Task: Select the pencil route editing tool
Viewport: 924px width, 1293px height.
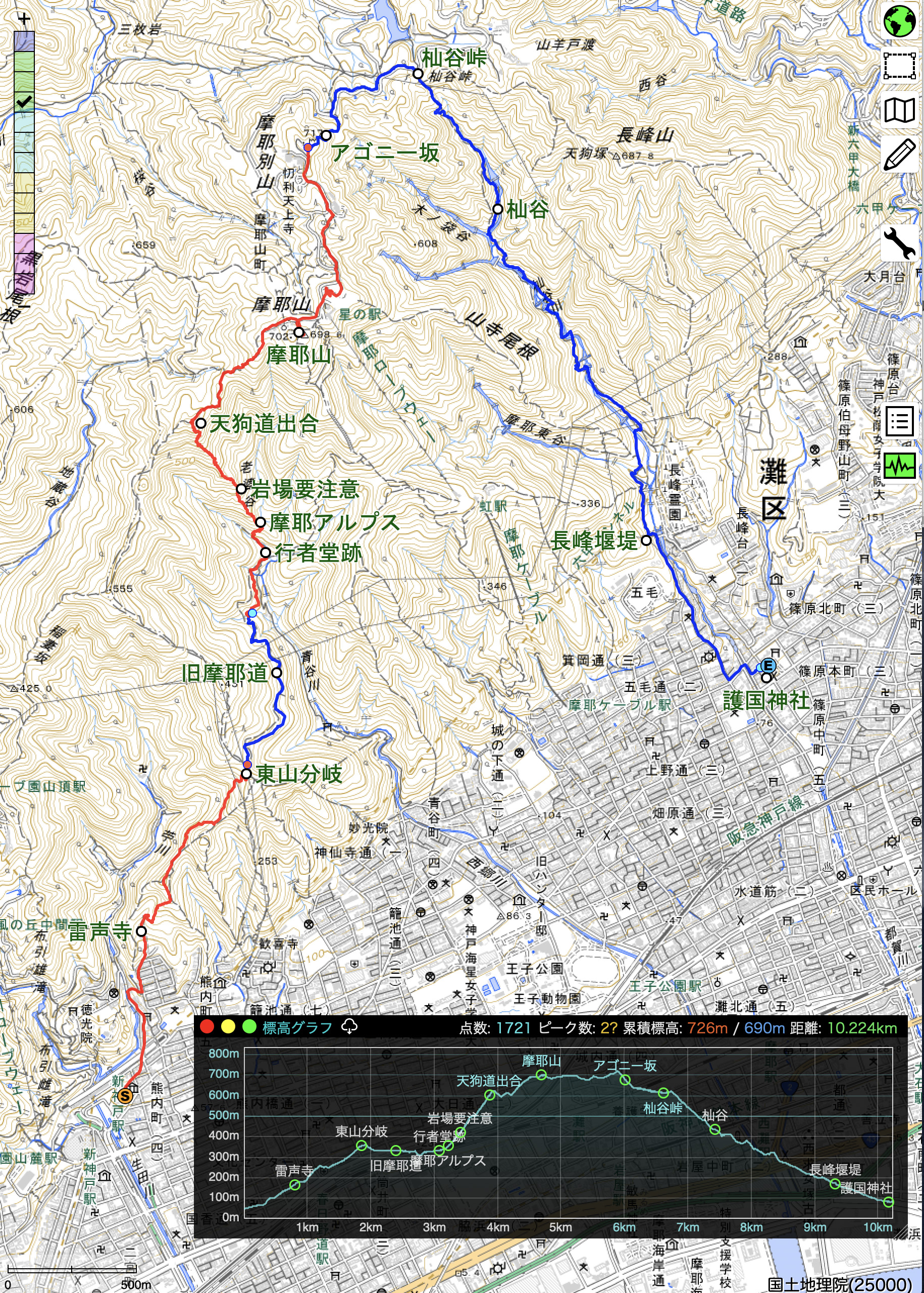Action: click(899, 154)
